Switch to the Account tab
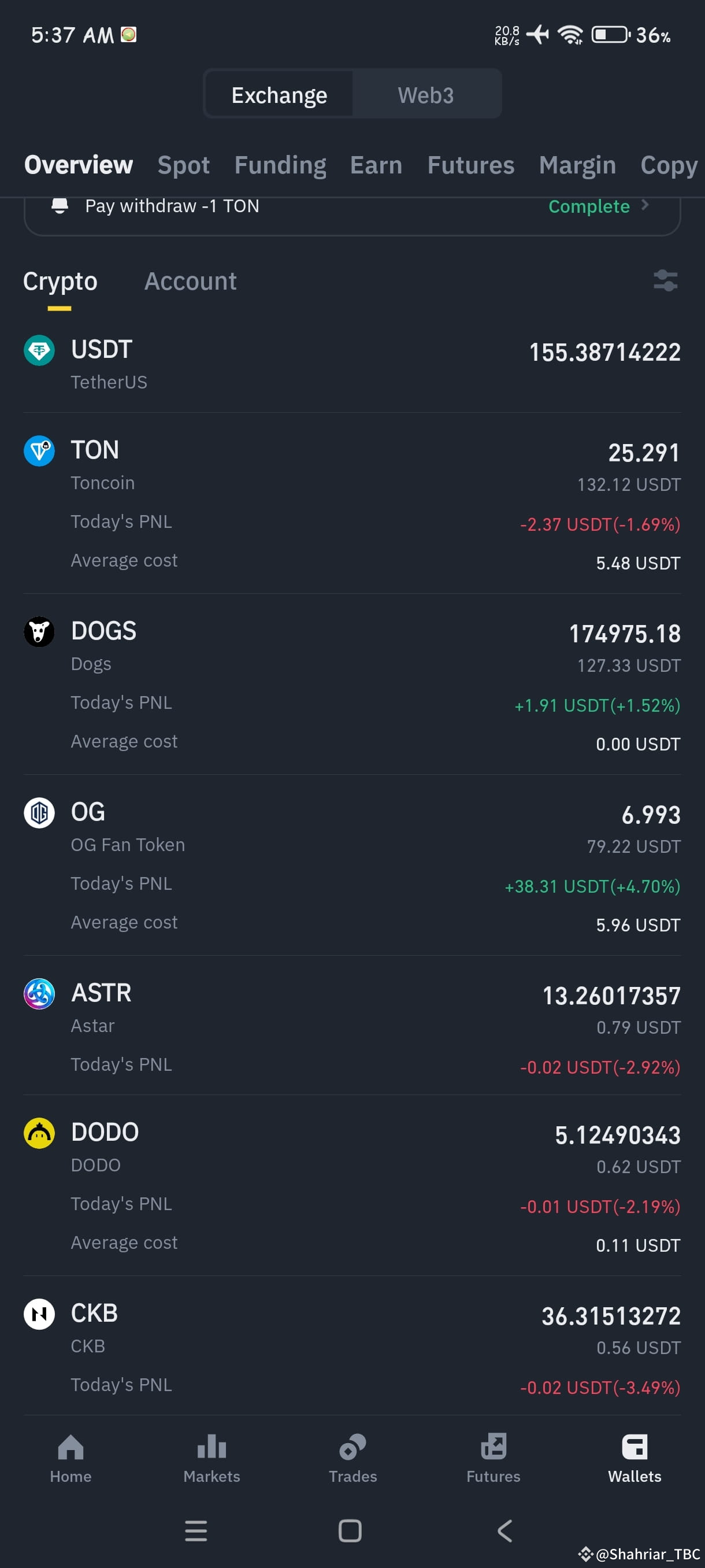705x1568 pixels. click(190, 280)
